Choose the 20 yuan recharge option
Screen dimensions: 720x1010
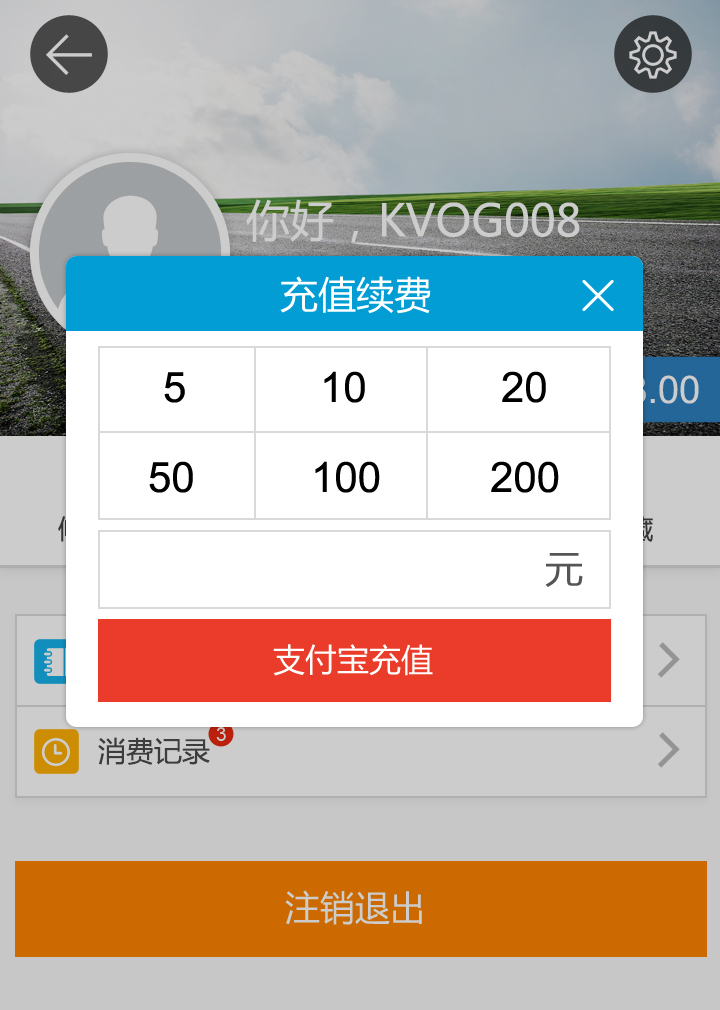coord(520,389)
